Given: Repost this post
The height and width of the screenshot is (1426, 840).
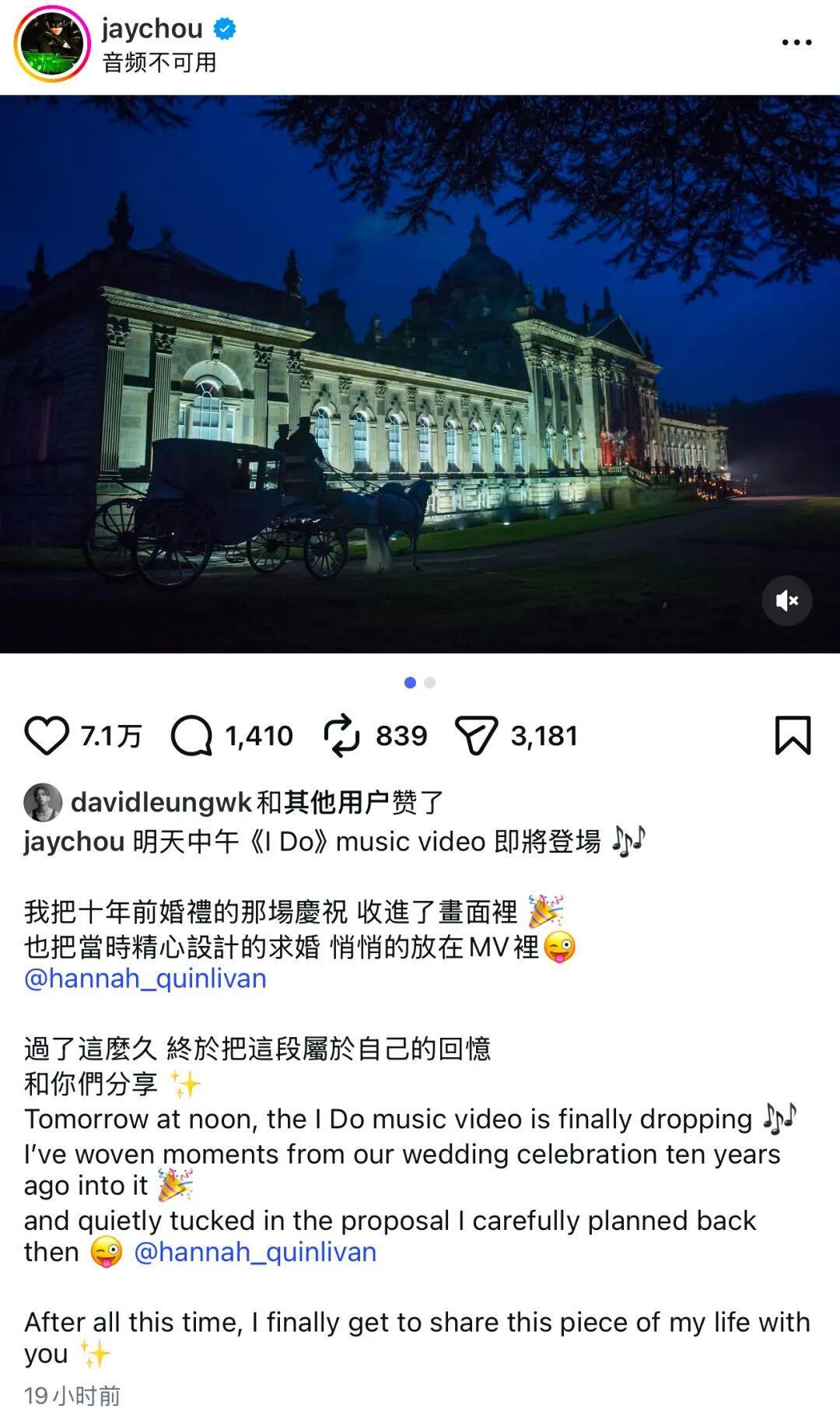Looking at the screenshot, I should tap(341, 736).
